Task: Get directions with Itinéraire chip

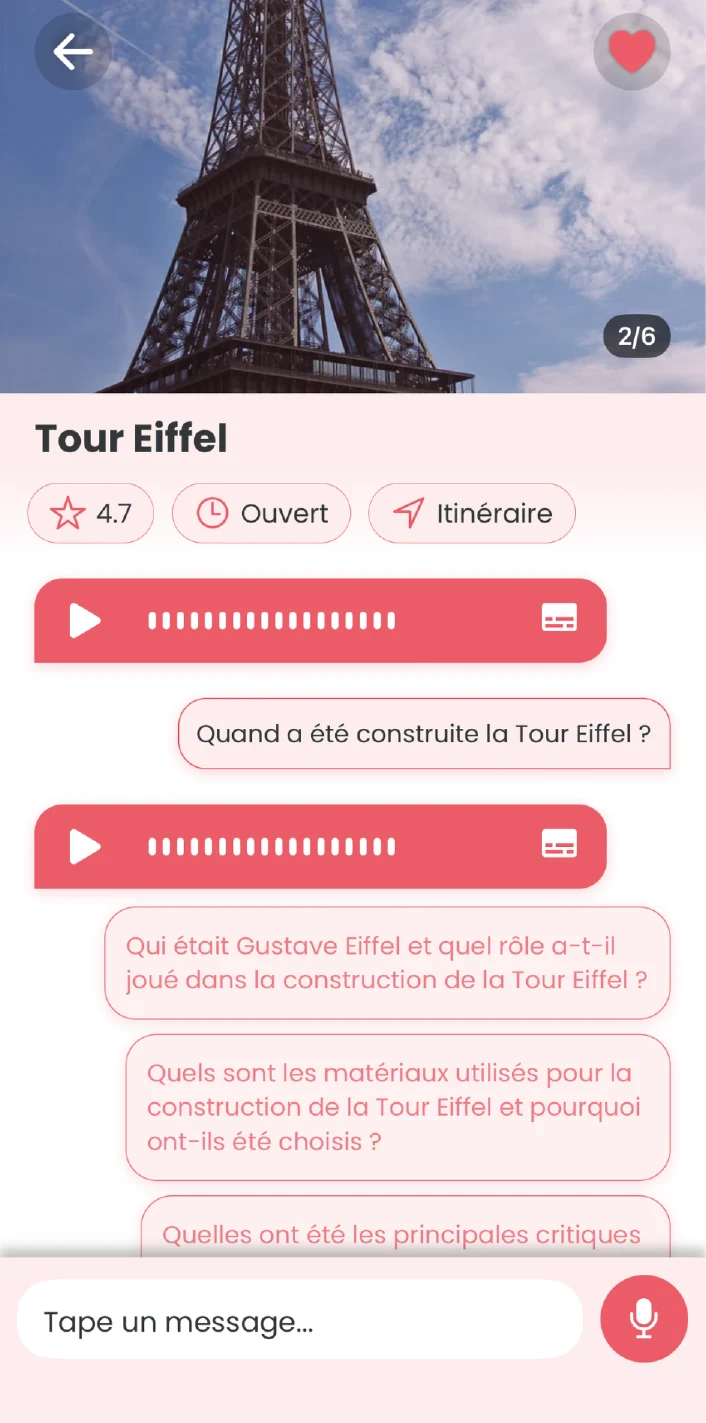Action: click(472, 514)
